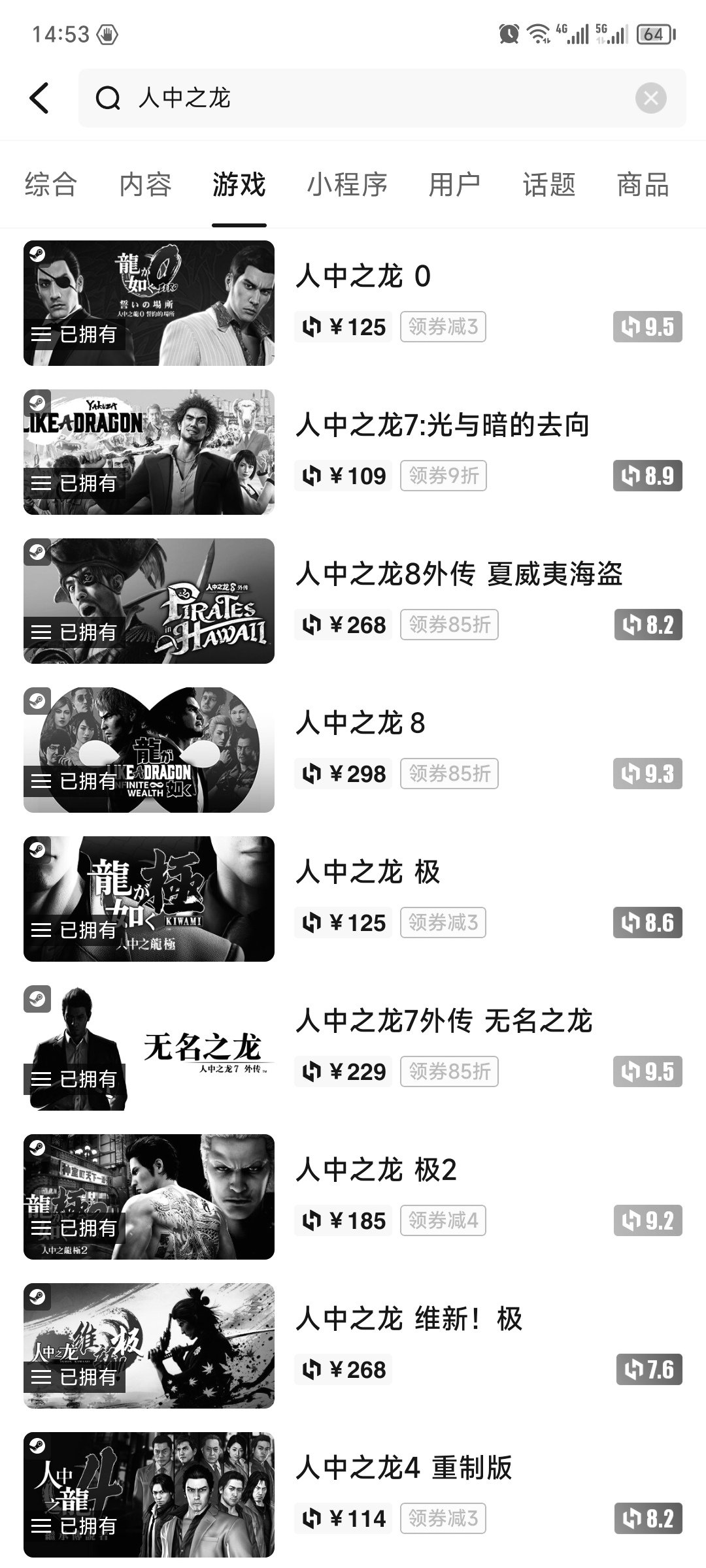
Task: Go back using the back arrow
Action: click(39, 99)
